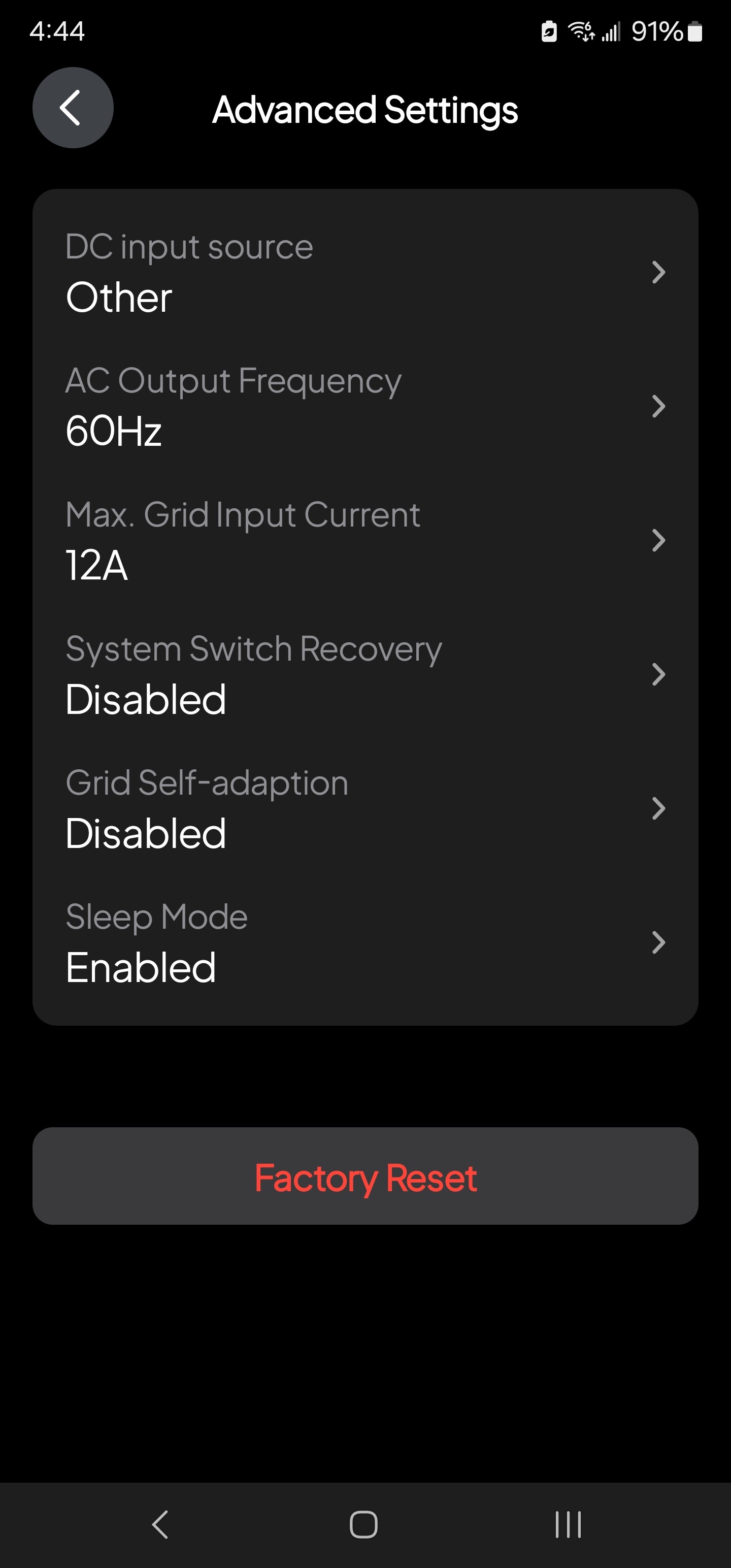Tap the Factory Reset button
Image resolution: width=731 pixels, height=1568 pixels.
[365, 1176]
